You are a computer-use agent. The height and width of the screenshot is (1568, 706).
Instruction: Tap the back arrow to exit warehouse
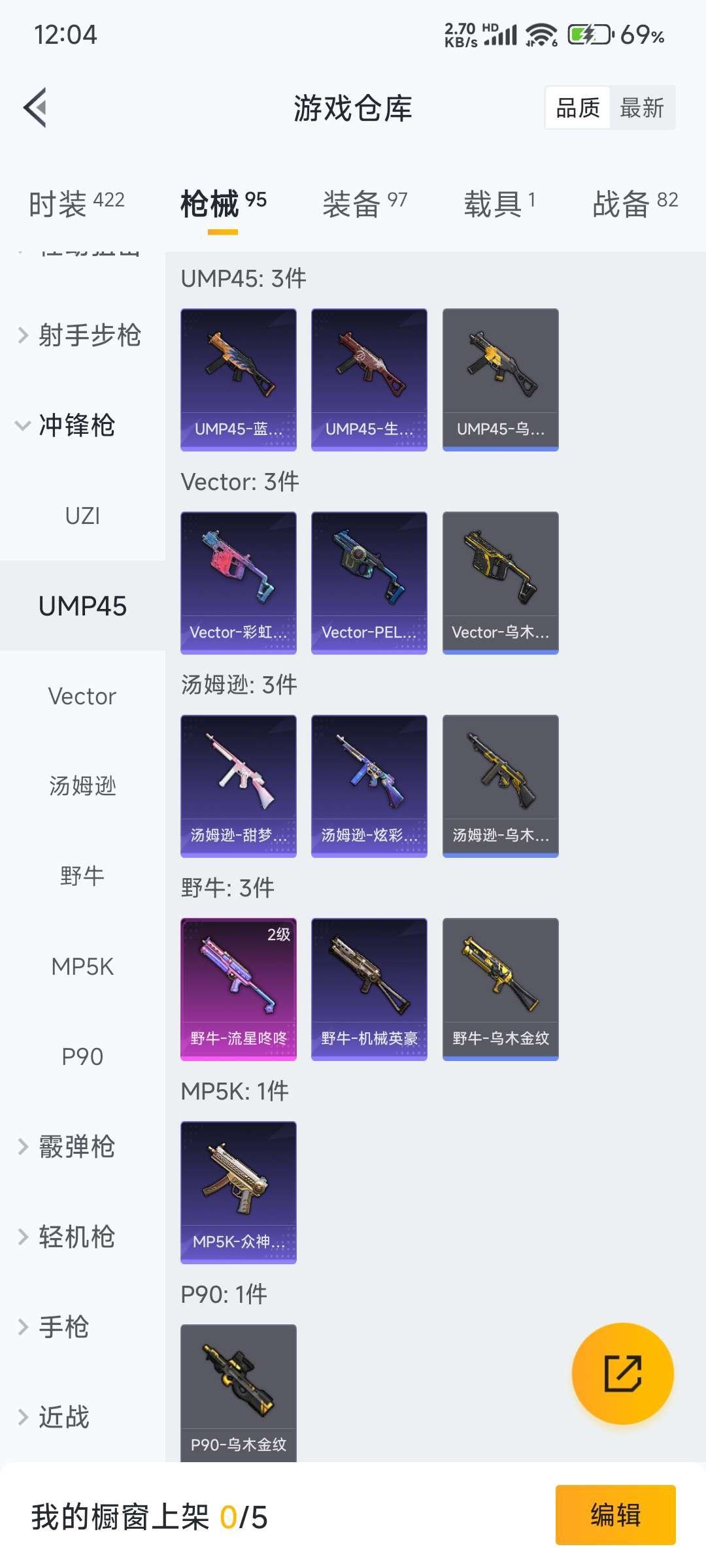tap(37, 108)
